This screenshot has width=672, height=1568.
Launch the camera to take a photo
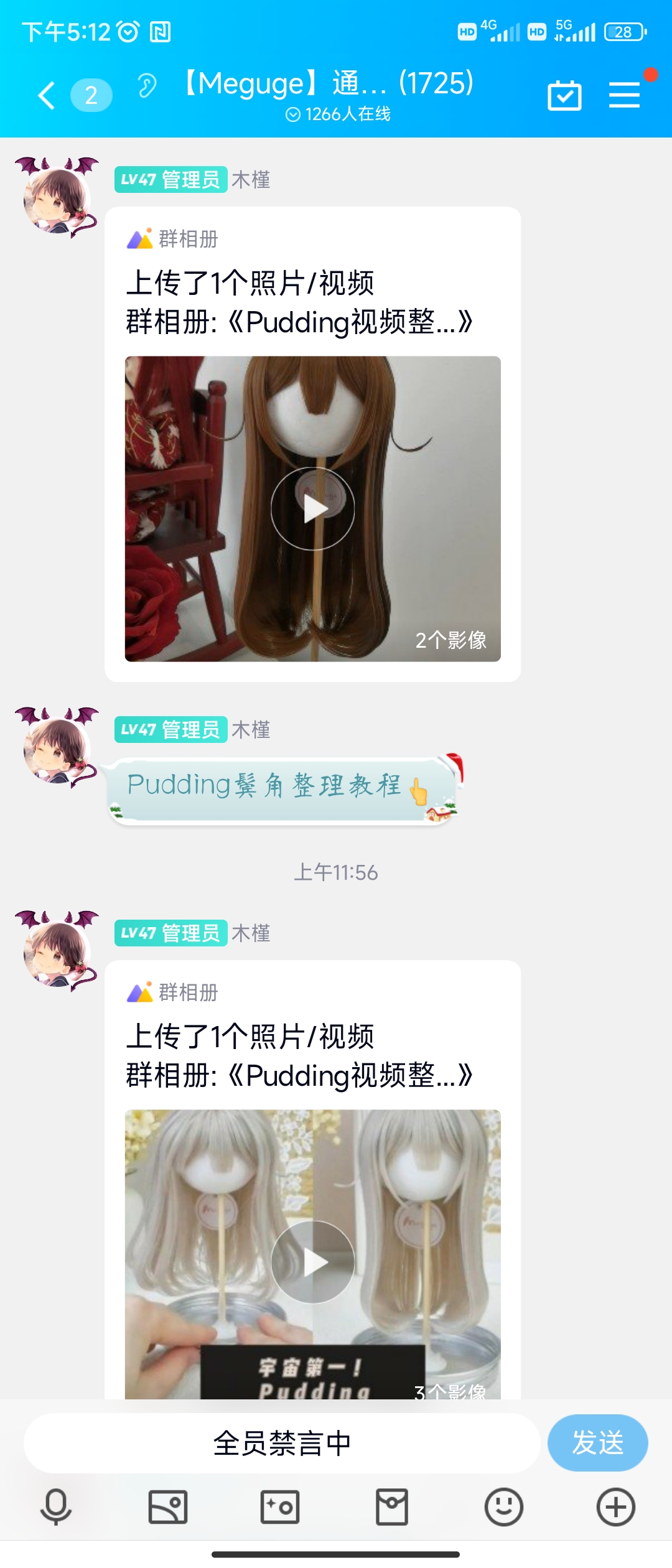(x=280, y=1507)
